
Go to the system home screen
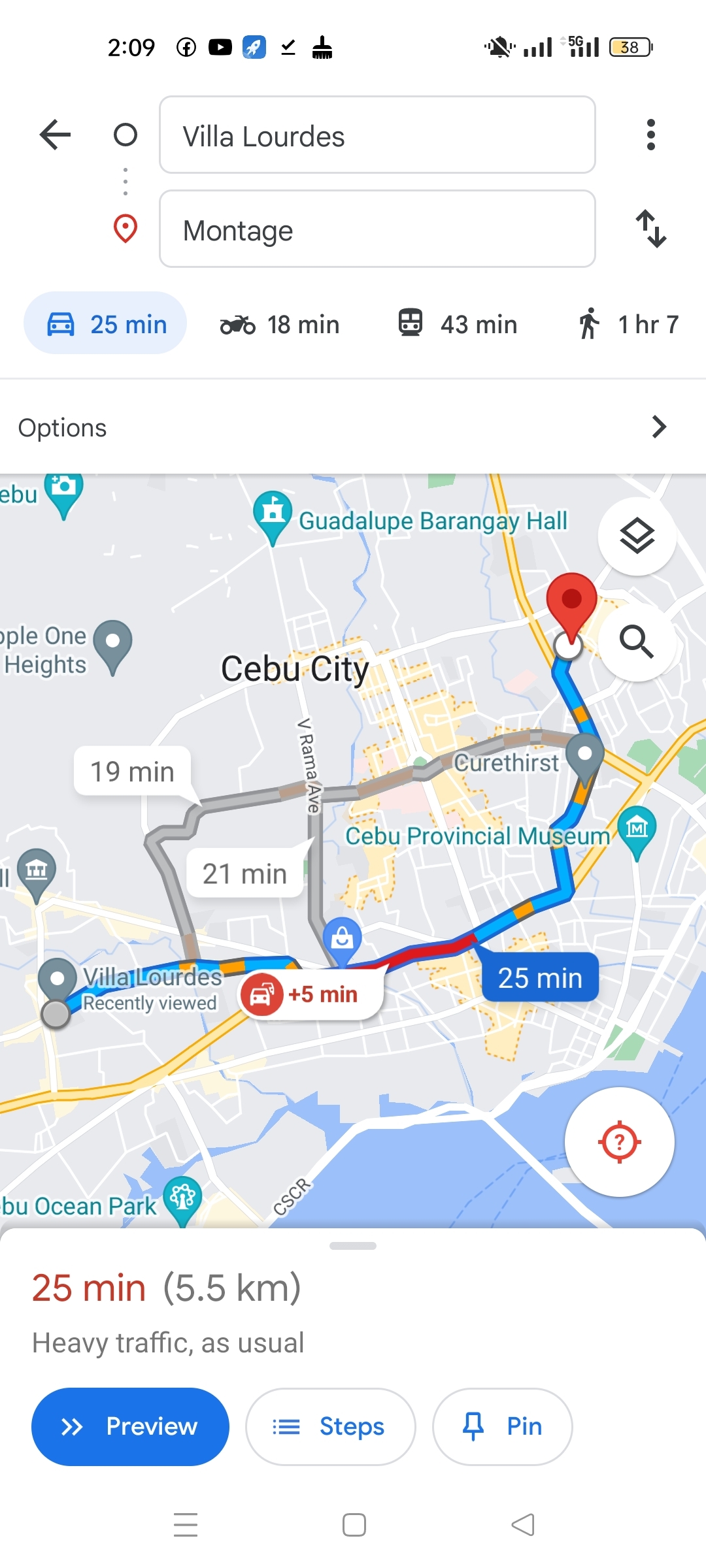coord(354,1525)
